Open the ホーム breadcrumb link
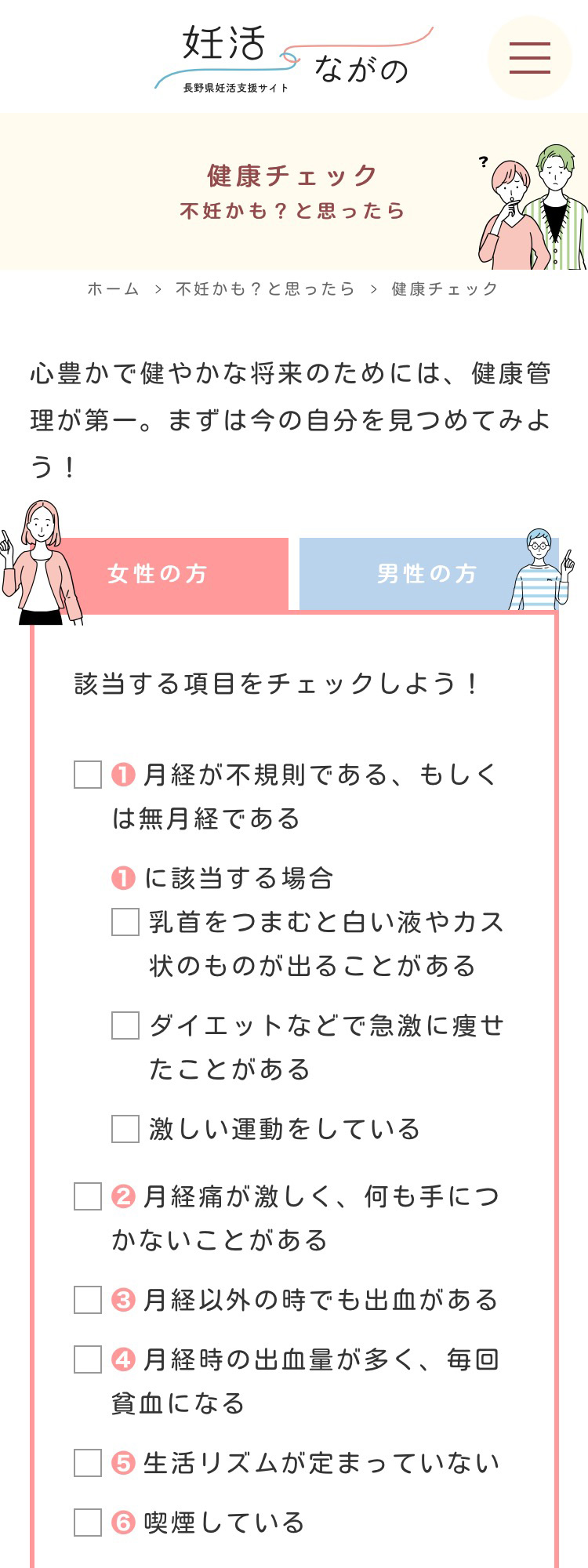The height and width of the screenshot is (1568, 588). coord(114,289)
